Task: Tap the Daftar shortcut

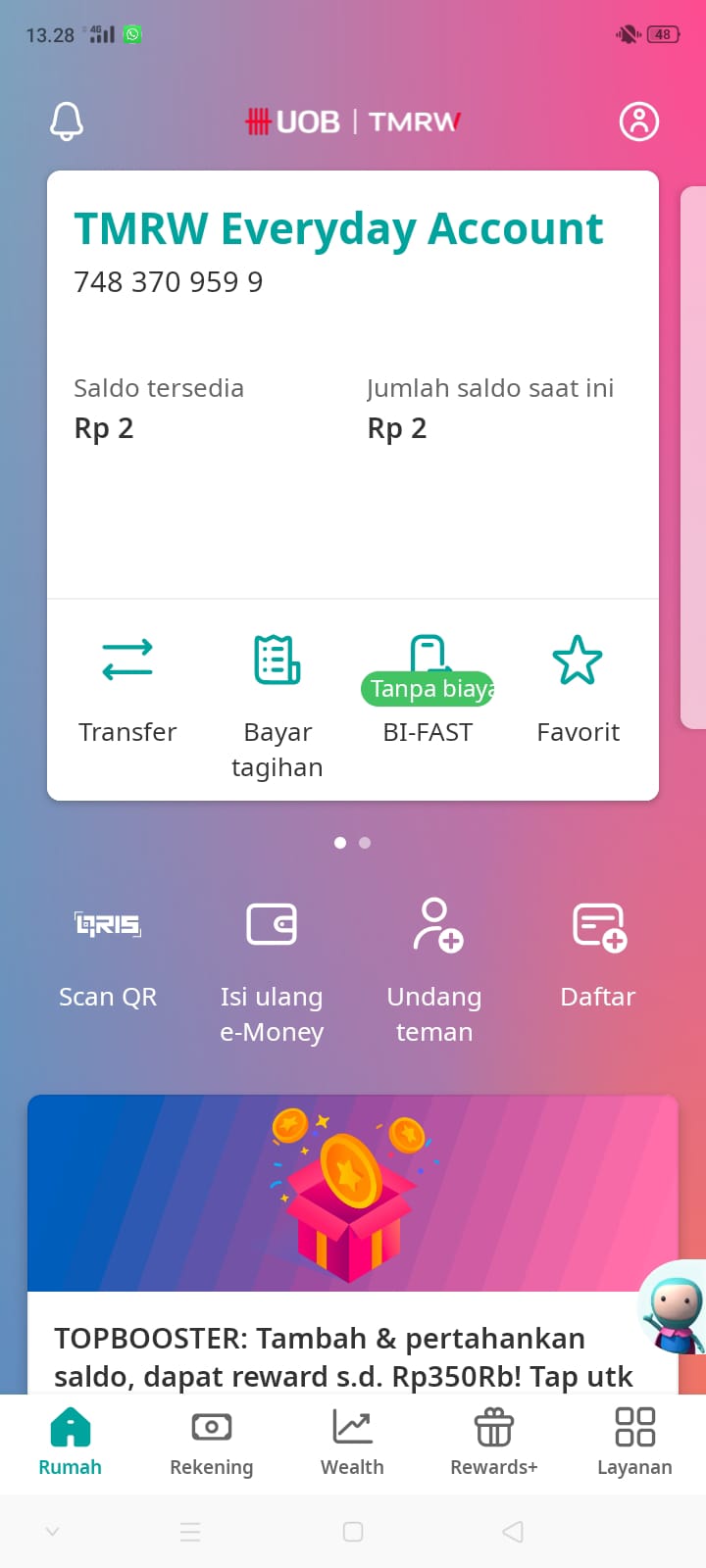Action: coord(598,955)
